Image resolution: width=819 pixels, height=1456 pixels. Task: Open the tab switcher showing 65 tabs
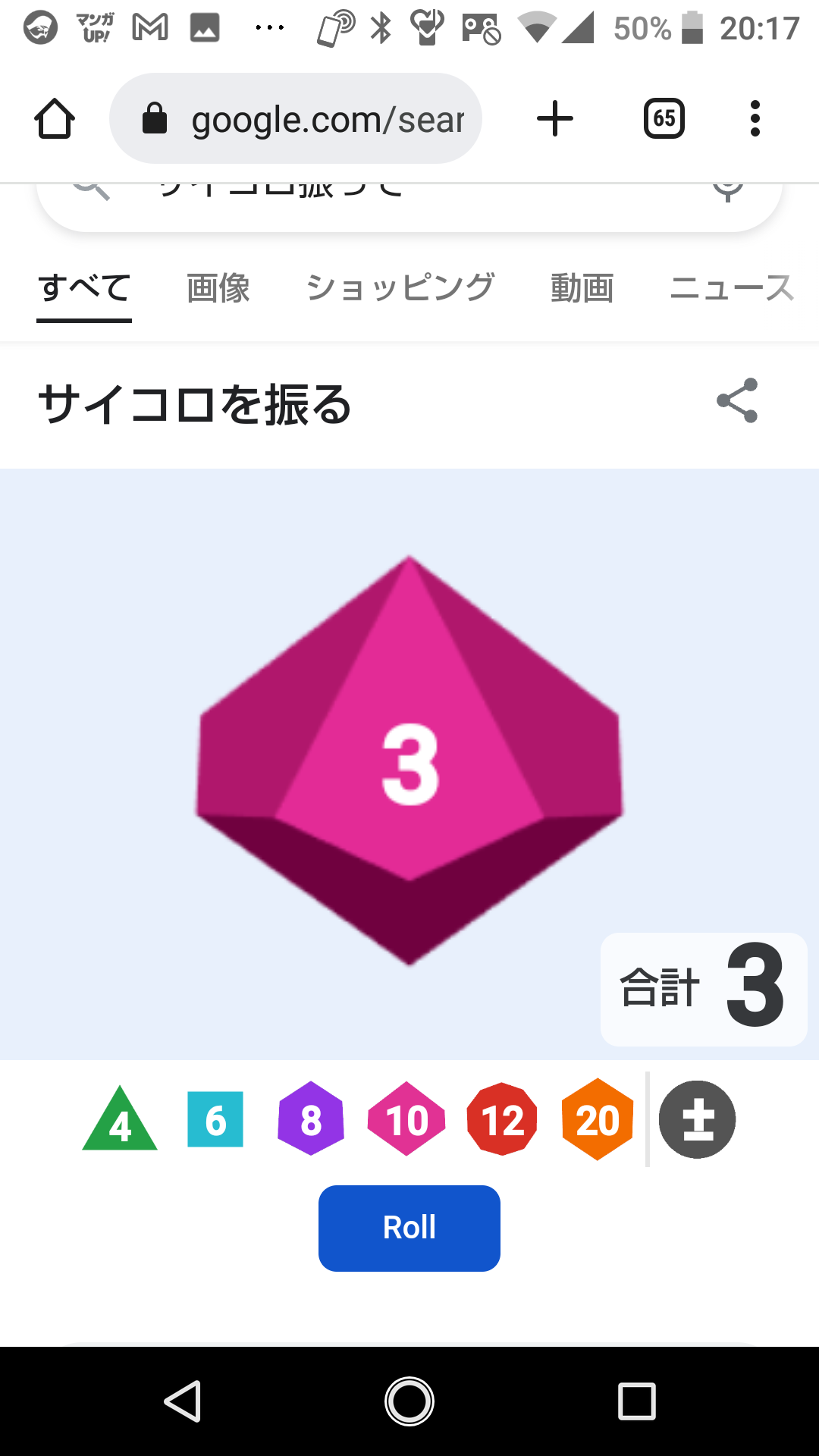coord(664,119)
